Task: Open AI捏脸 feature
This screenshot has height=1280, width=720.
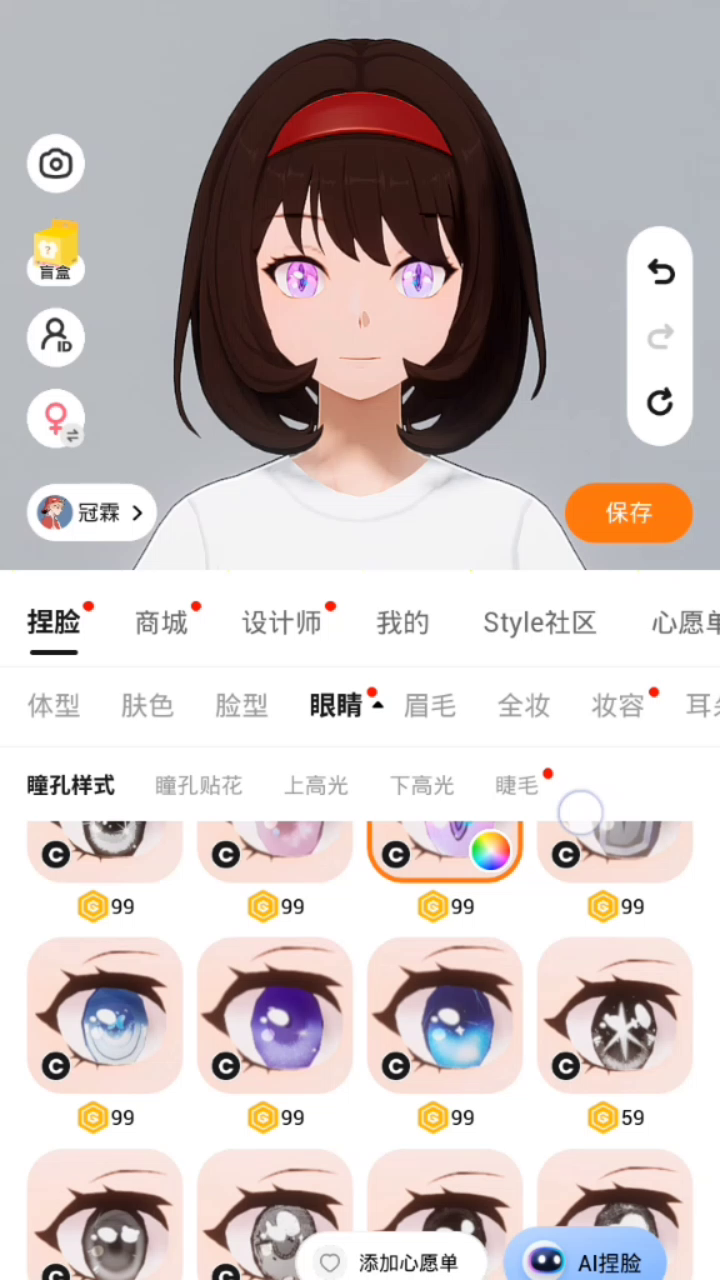Action: (597, 1261)
